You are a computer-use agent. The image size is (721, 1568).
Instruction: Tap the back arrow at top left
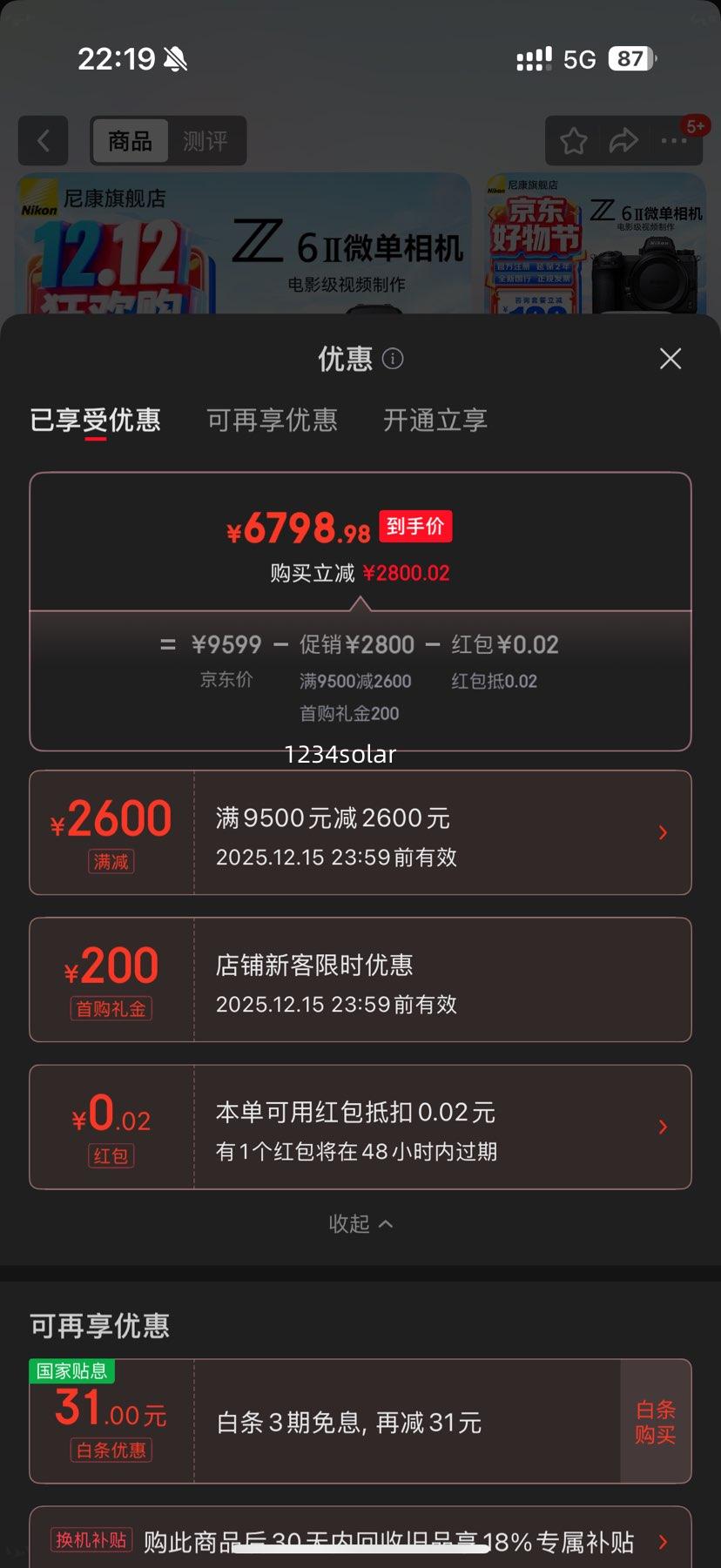[43, 140]
